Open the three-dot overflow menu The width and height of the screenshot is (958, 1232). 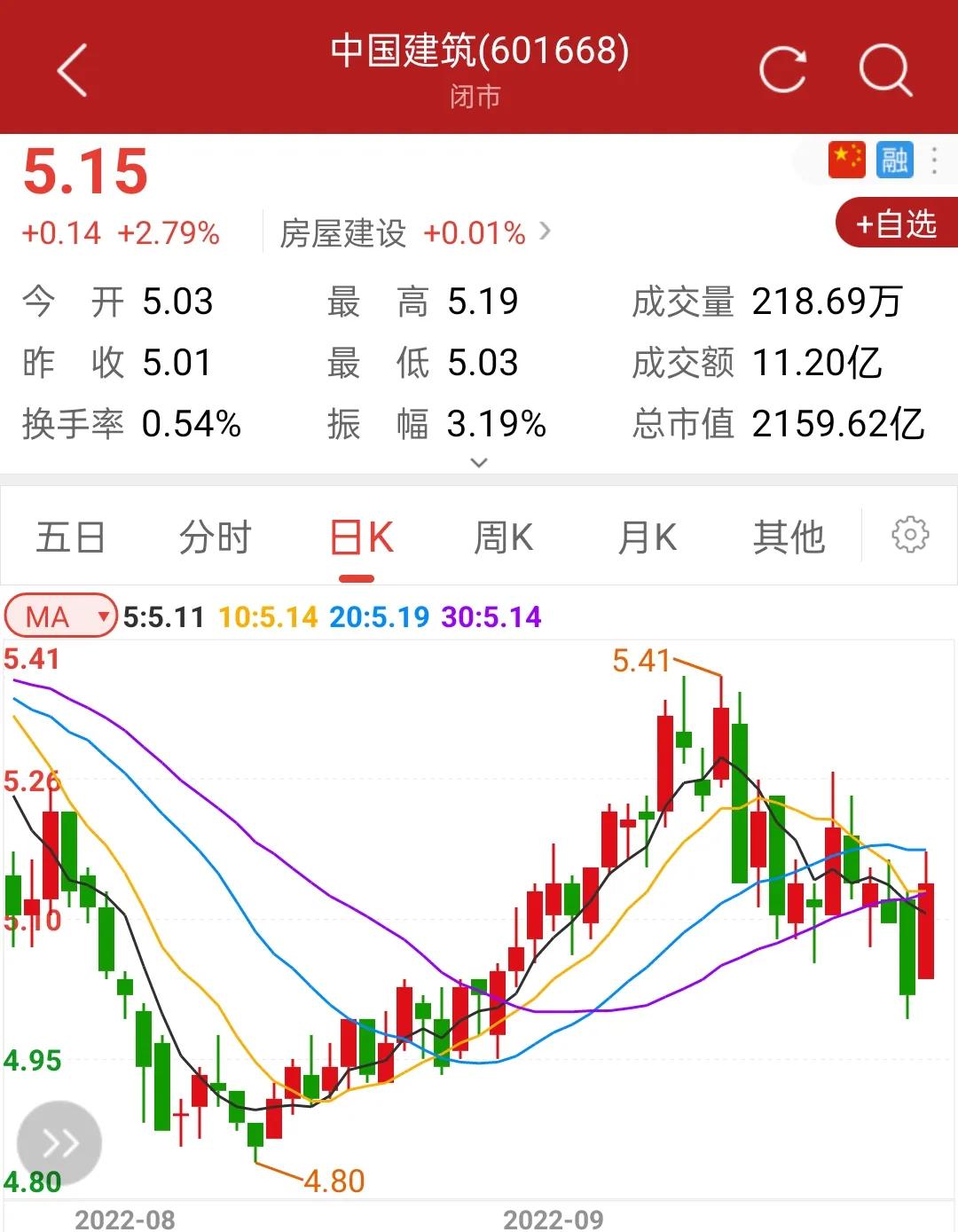(933, 161)
